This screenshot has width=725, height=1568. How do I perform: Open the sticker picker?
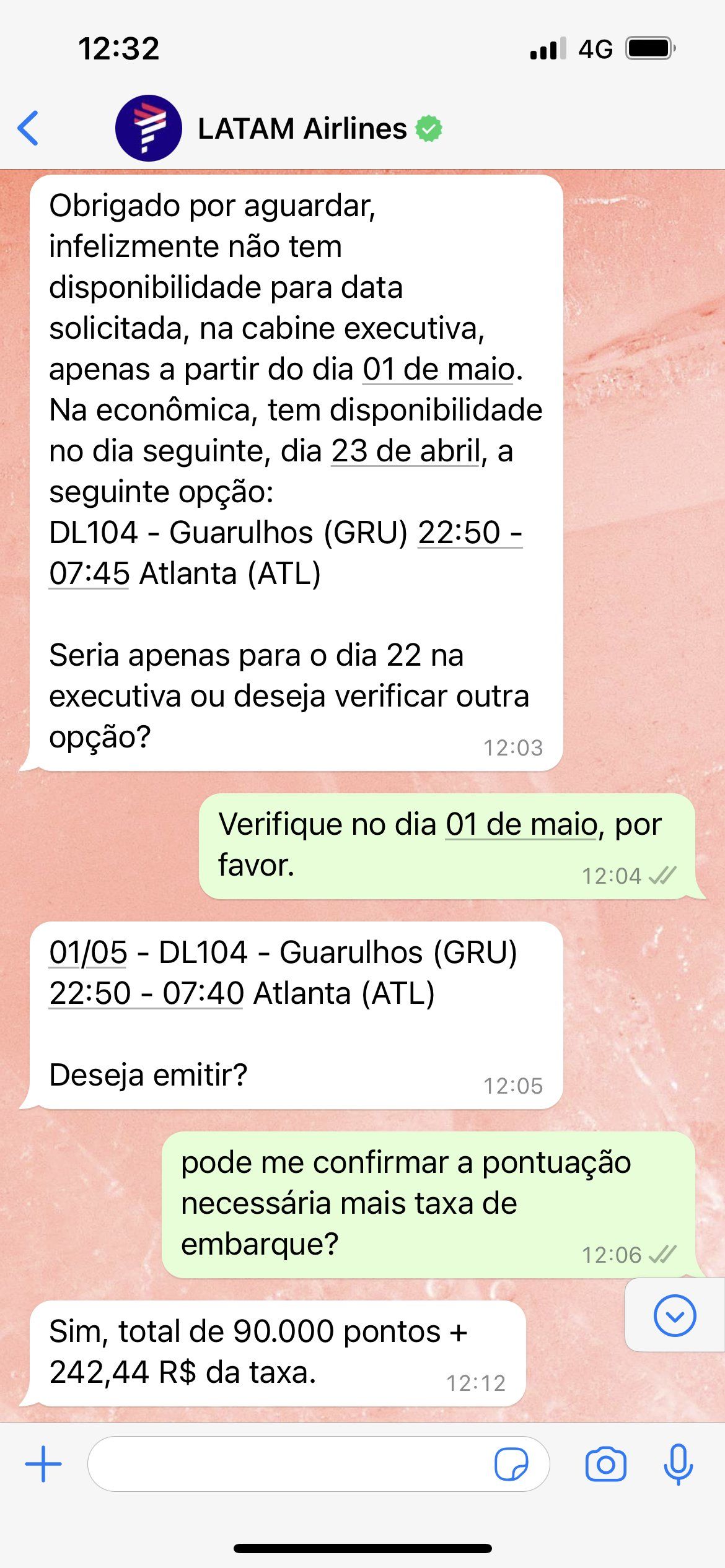point(511,1464)
